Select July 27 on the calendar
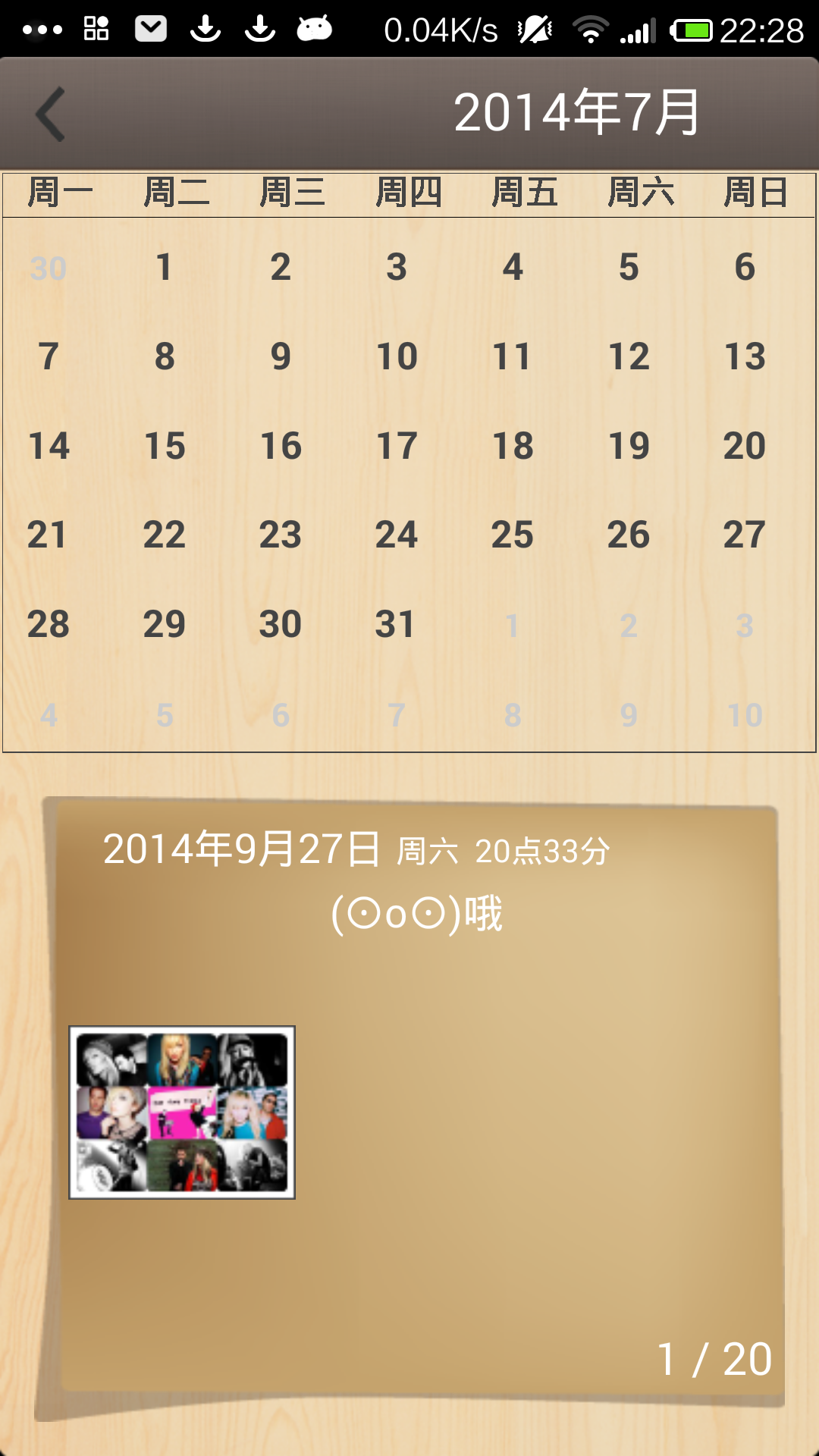This screenshot has width=819, height=1456. 744,535
